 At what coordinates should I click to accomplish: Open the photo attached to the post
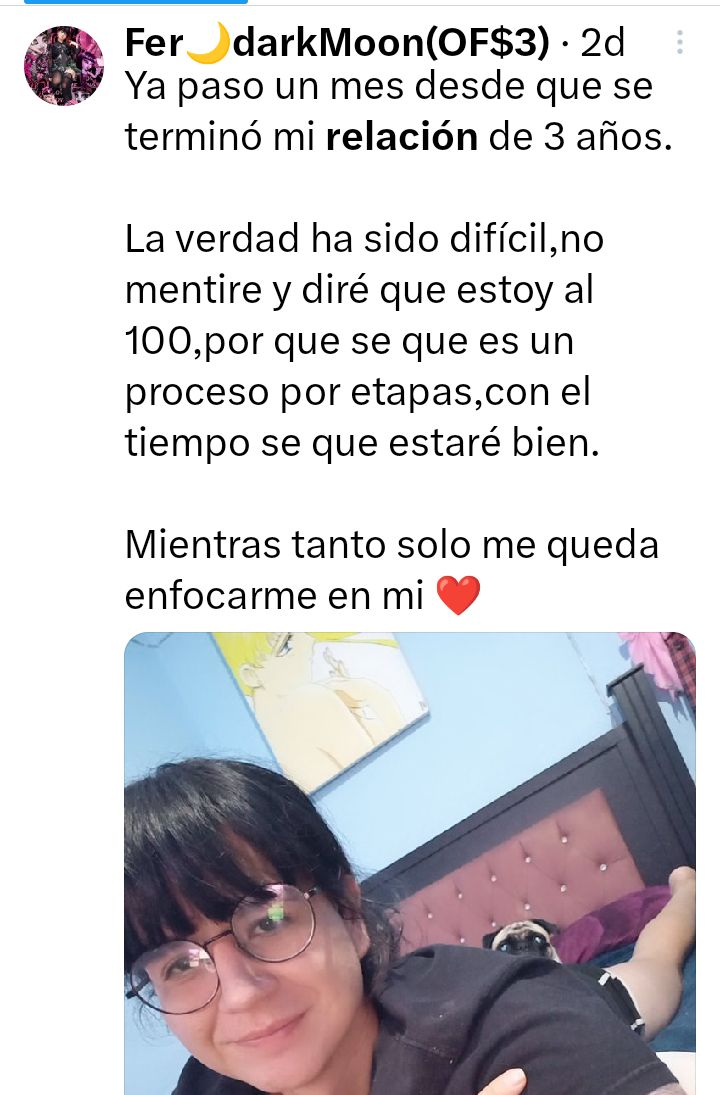410,862
